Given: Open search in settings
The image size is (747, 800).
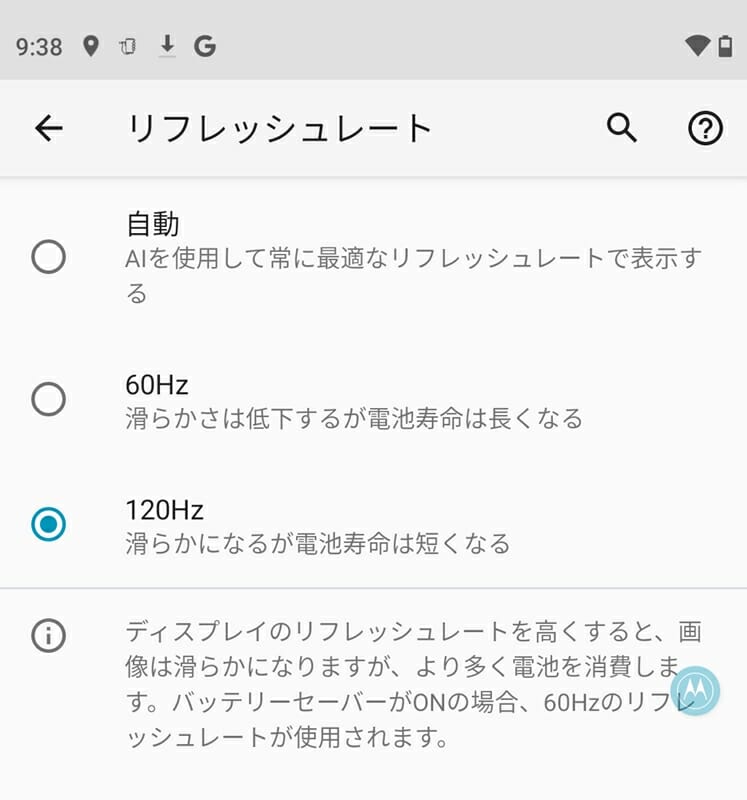Looking at the screenshot, I should click(x=622, y=128).
